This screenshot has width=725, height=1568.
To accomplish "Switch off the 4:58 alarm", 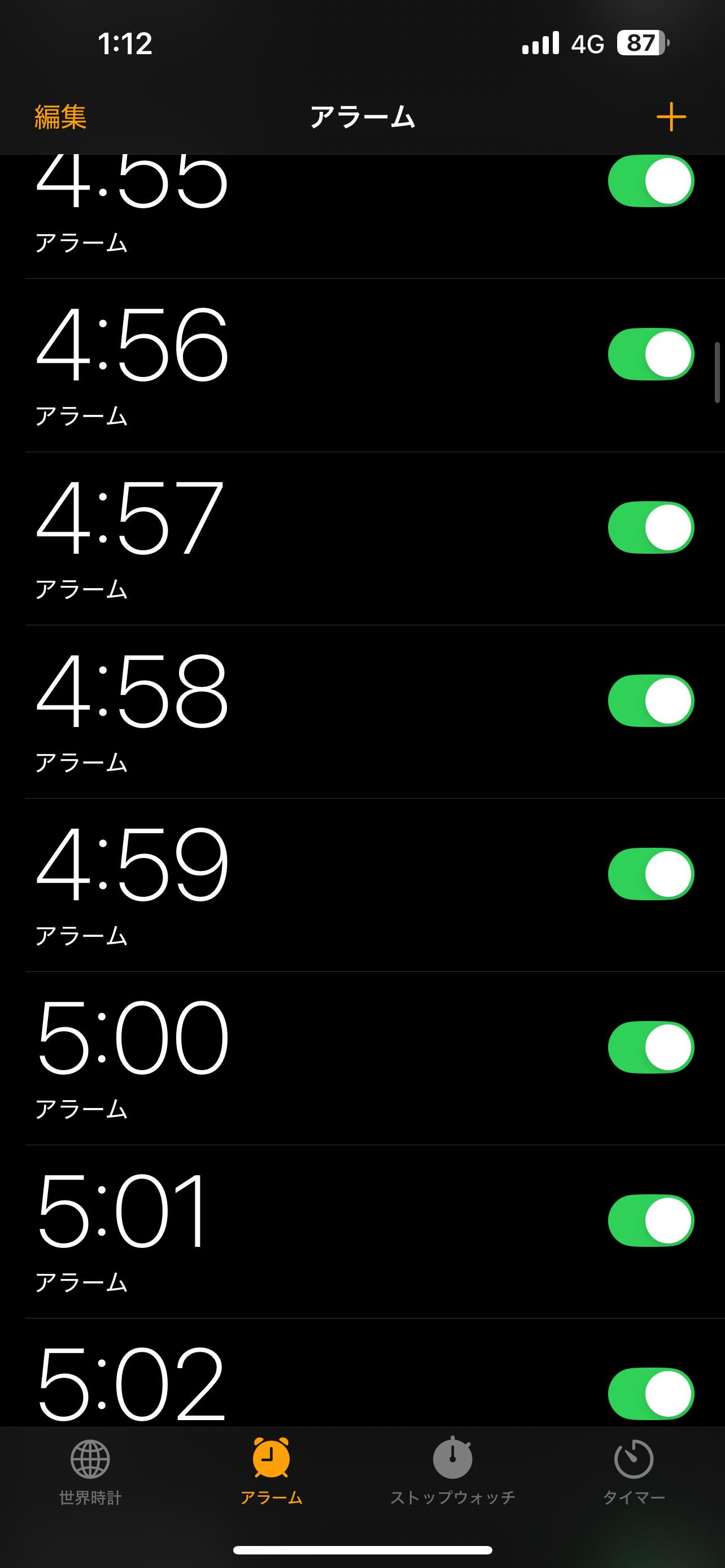I will click(x=650, y=700).
